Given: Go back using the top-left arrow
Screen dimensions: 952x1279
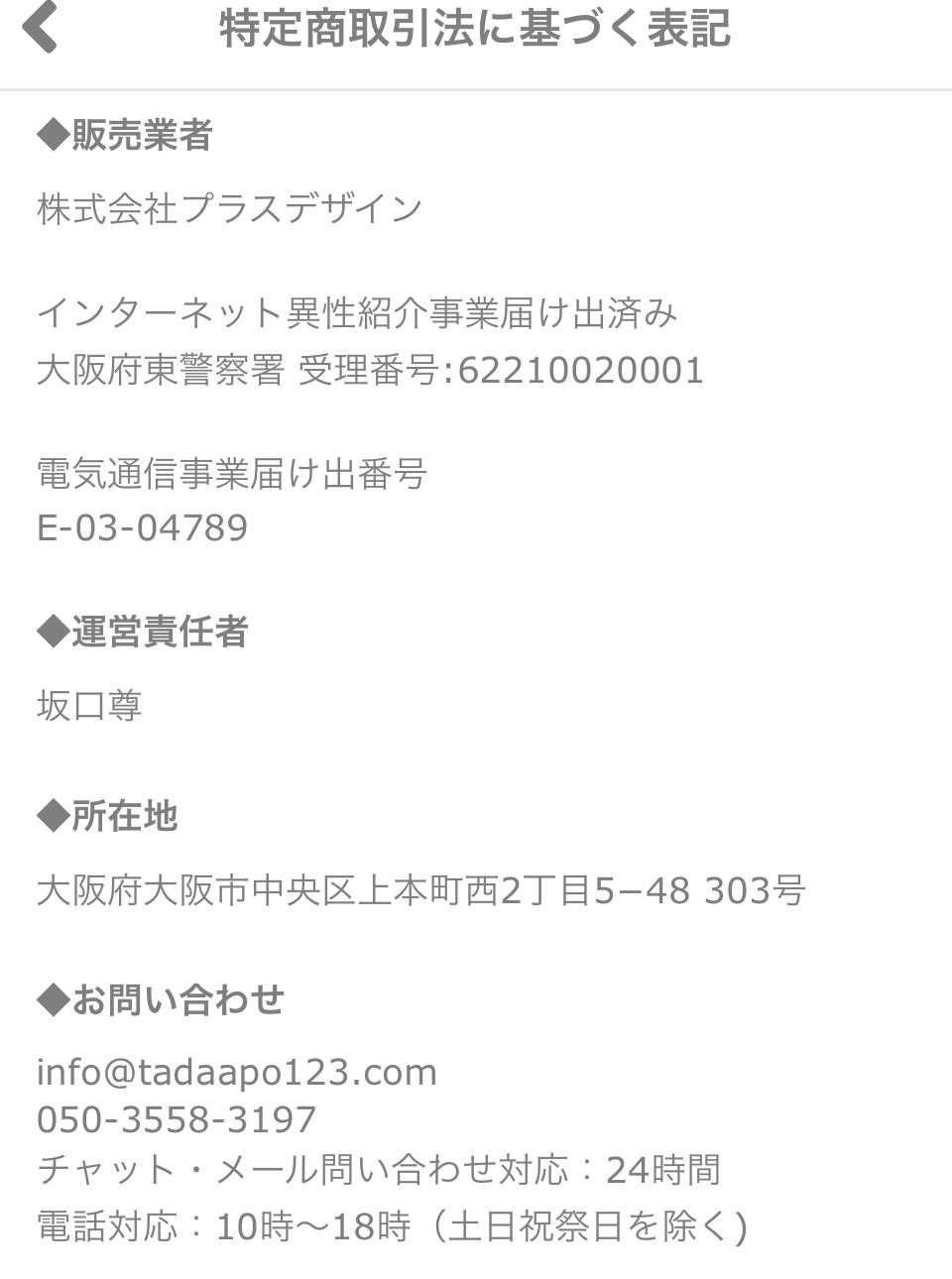Looking at the screenshot, I should pyautogui.click(x=41, y=28).
